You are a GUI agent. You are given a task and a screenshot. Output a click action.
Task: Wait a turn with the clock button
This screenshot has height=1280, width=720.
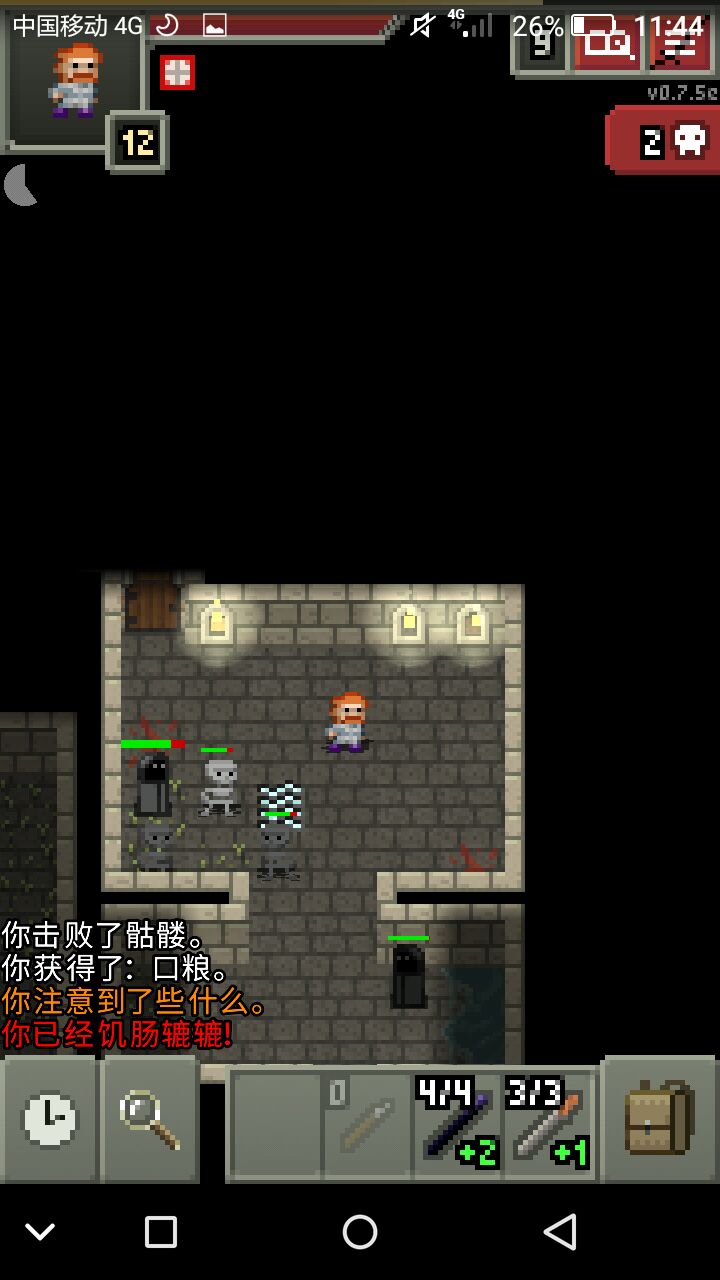(50, 1119)
